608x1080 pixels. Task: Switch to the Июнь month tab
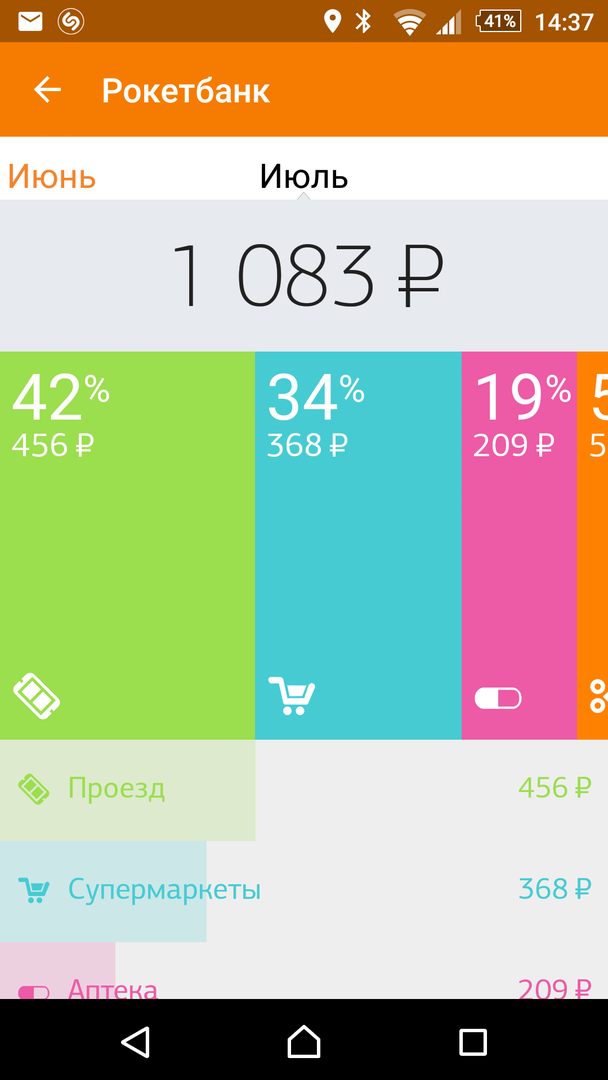(52, 177)
